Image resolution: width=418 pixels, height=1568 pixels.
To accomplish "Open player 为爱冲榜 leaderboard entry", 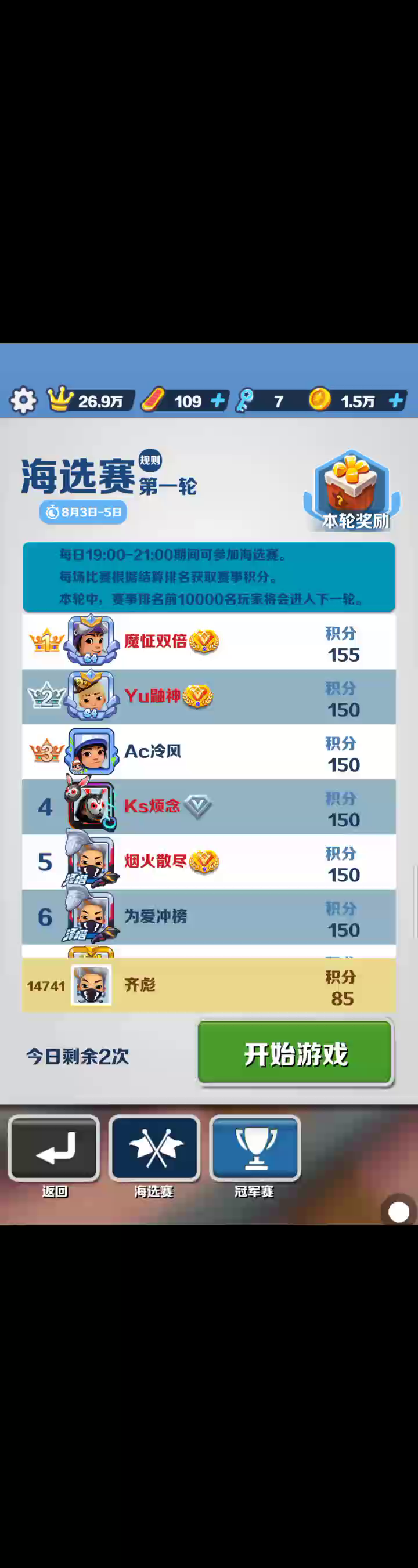I will tap(208, 917).
